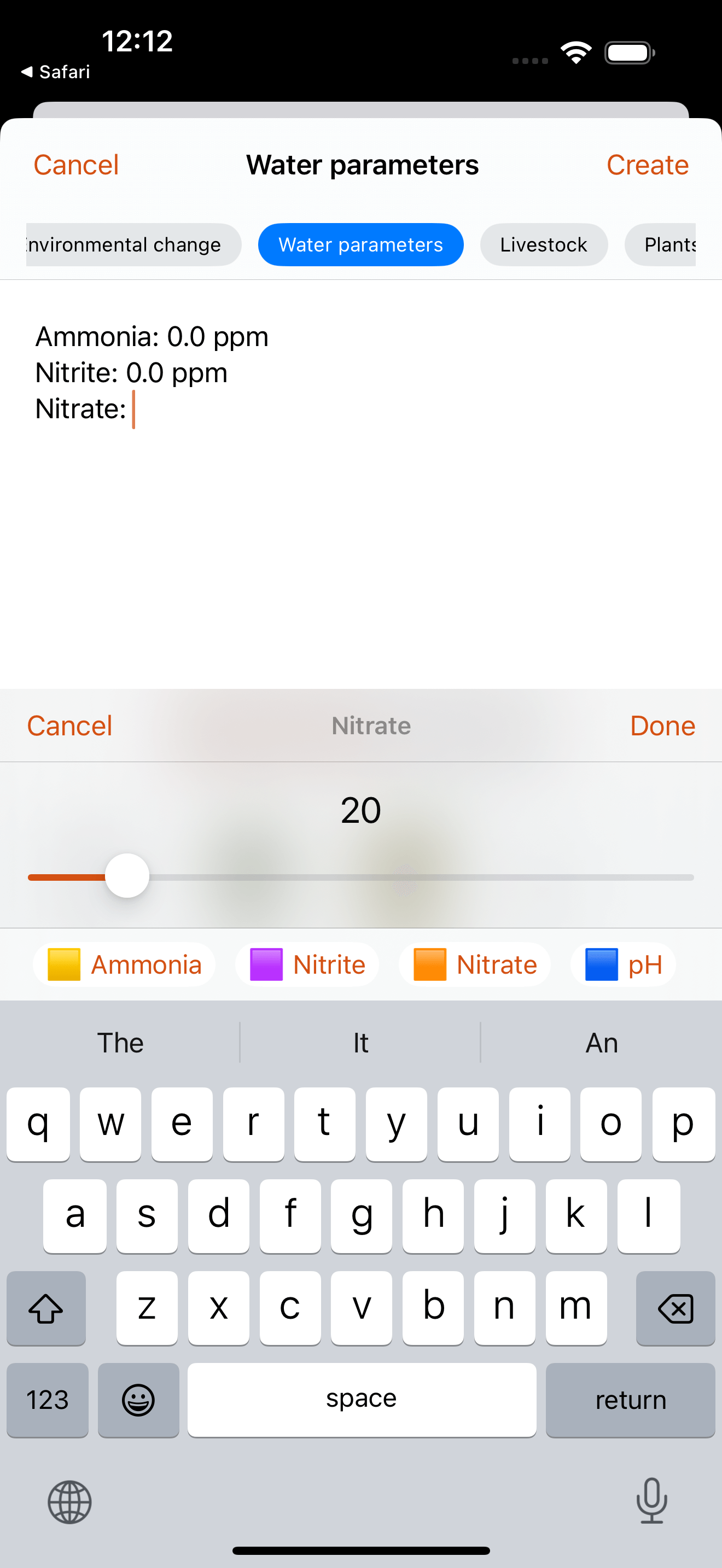
Task: Start dictation with the microphone key
Action: 651,1501
